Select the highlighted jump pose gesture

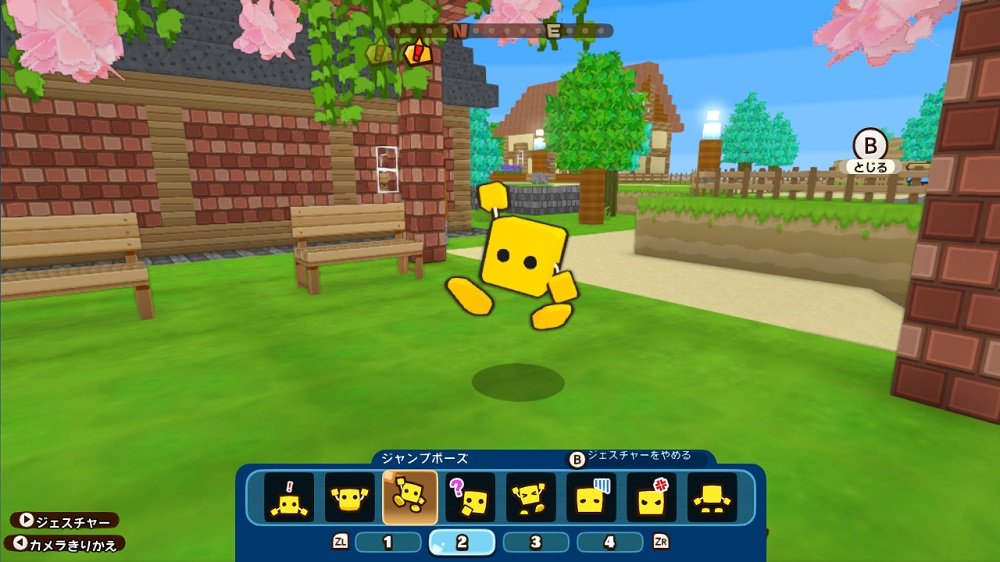[x=410, y=497]
